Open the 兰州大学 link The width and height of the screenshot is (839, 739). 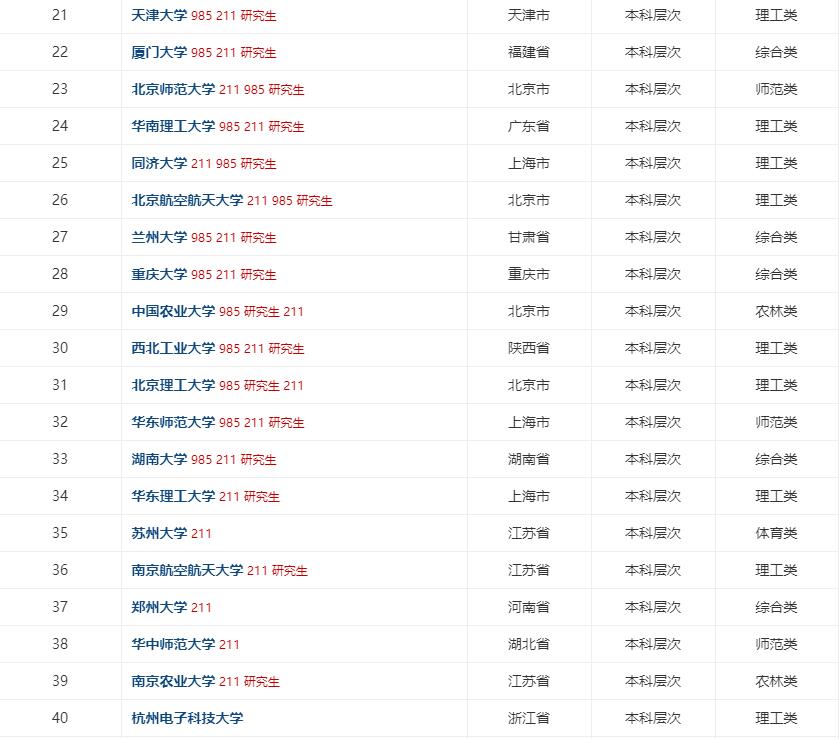[x=159, y=237]
